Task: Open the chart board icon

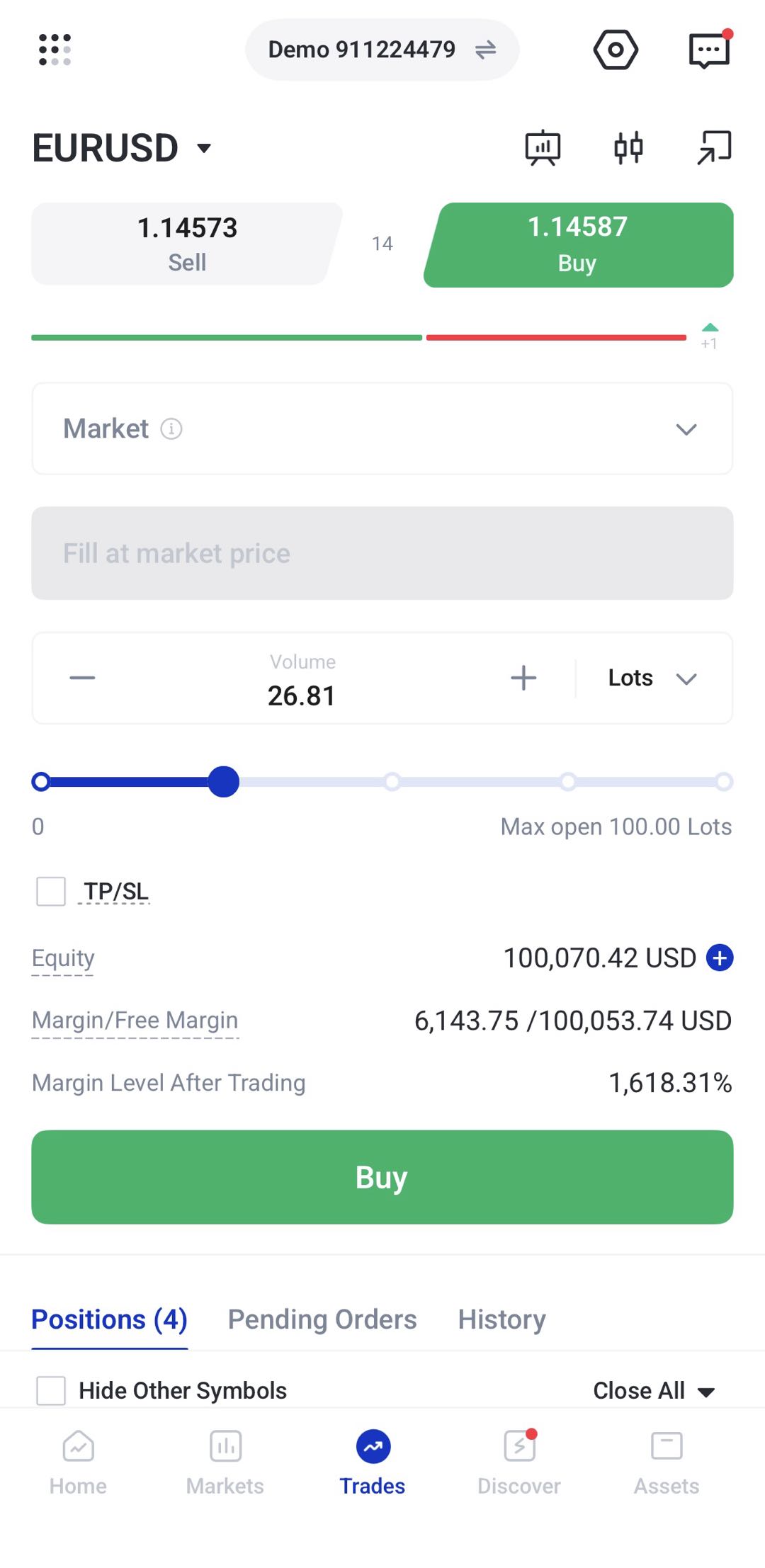Action: click(x=543, y=148)
